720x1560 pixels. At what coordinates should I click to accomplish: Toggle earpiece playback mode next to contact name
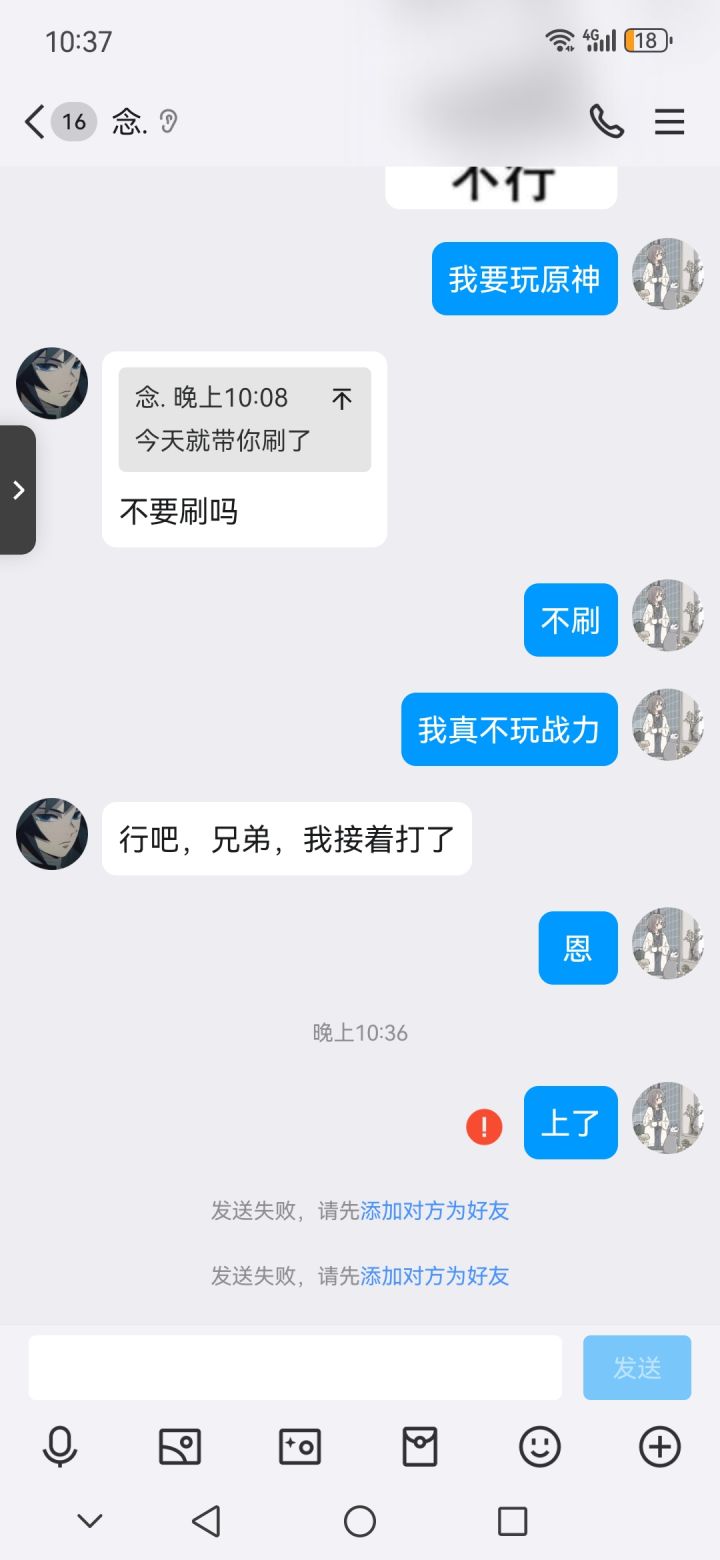pyautogui.click(x=168, y=121)
